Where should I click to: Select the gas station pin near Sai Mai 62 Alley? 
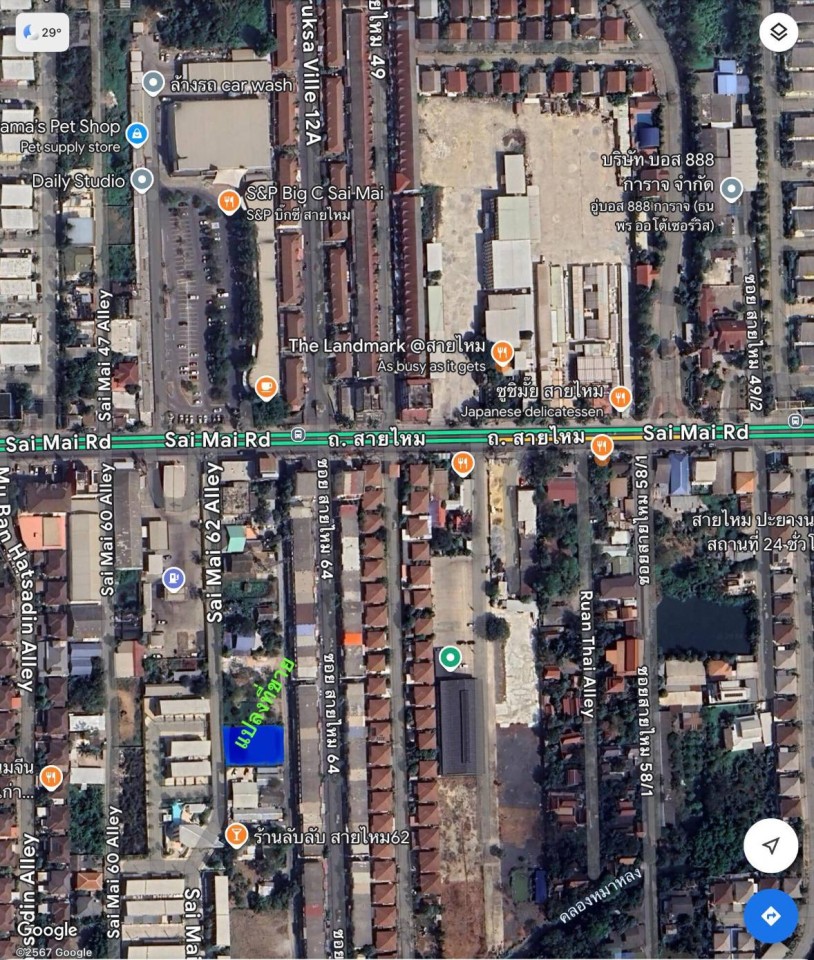coord(174,577)
